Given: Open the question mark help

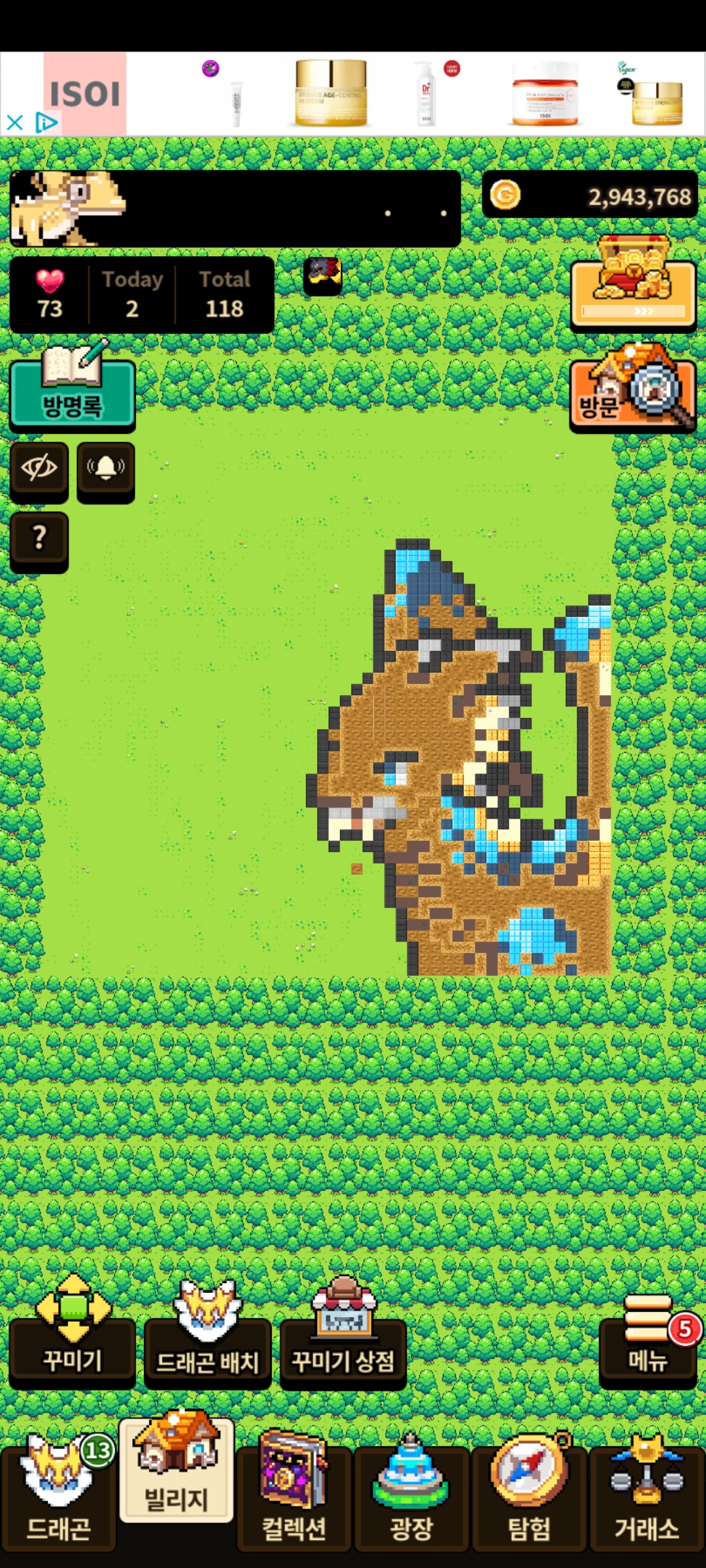Looking at the screenshot, I should point(39,542).
